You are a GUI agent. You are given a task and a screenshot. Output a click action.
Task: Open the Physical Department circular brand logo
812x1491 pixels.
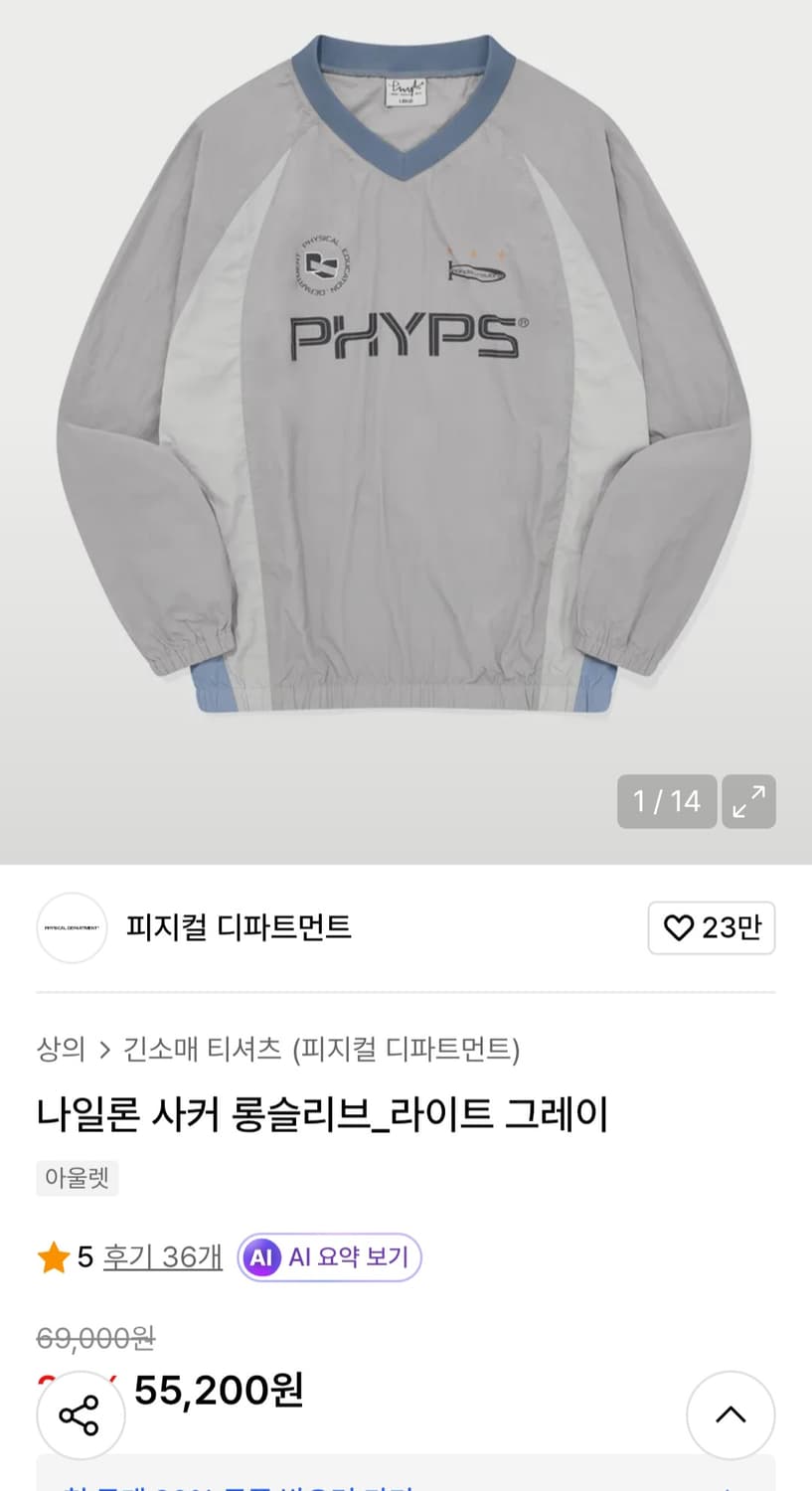[71, 927]
